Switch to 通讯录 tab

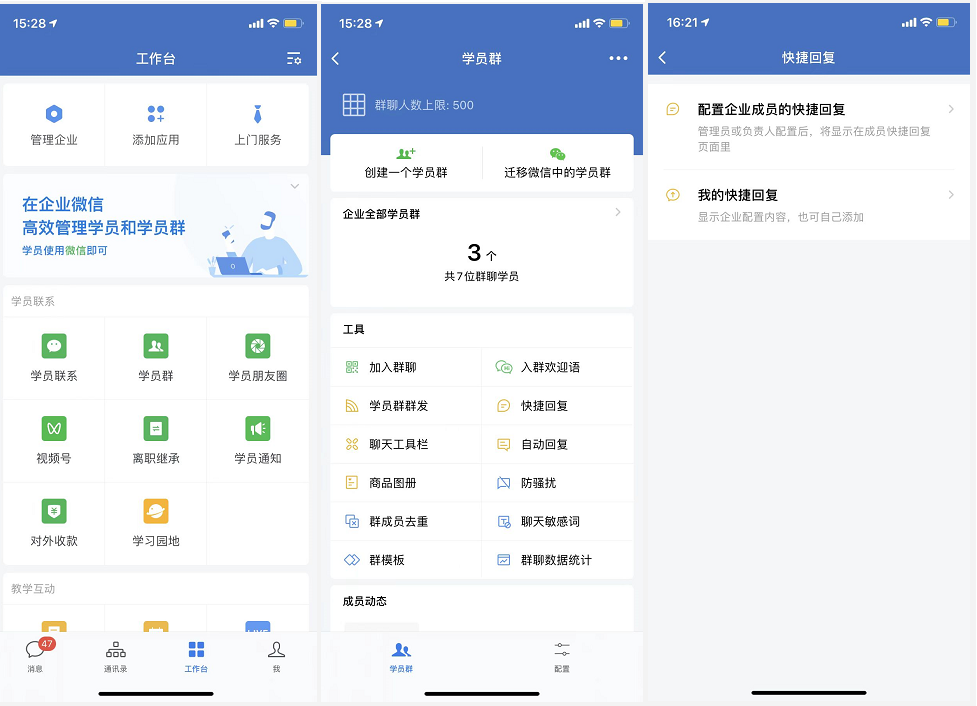pyautogui.click(x=116, y=655)
